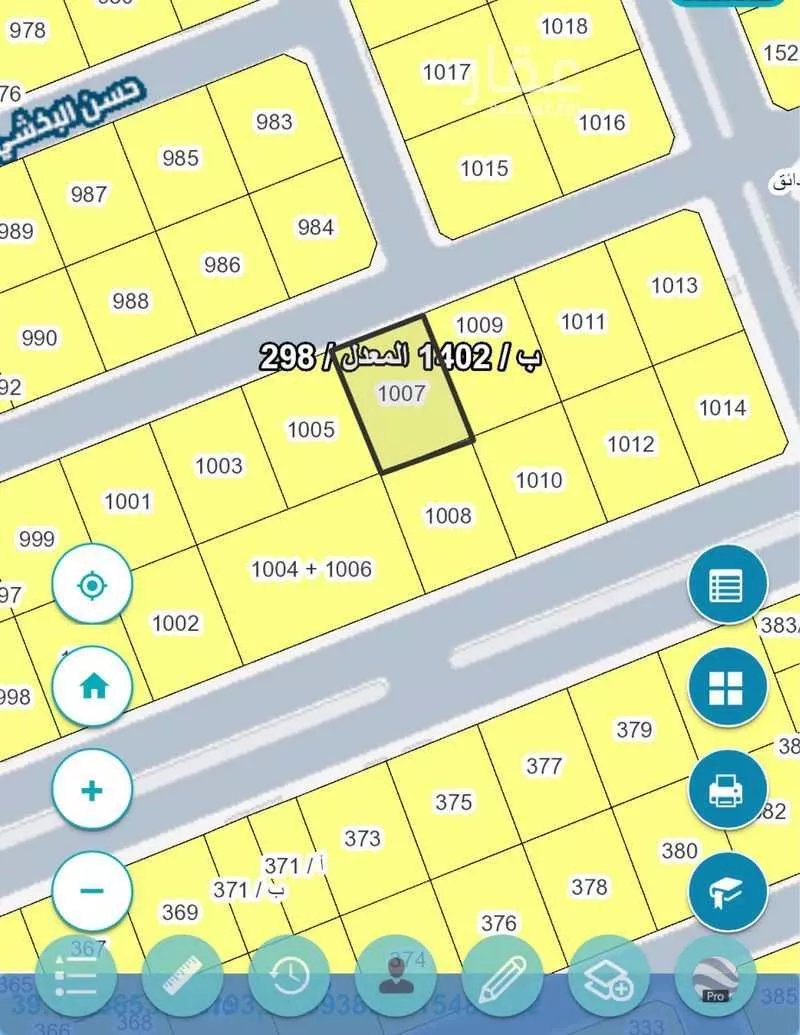This screenshot has width=800, height=1035.
Task: Select the ruler measurement tool
Action: tap(182, 976)
